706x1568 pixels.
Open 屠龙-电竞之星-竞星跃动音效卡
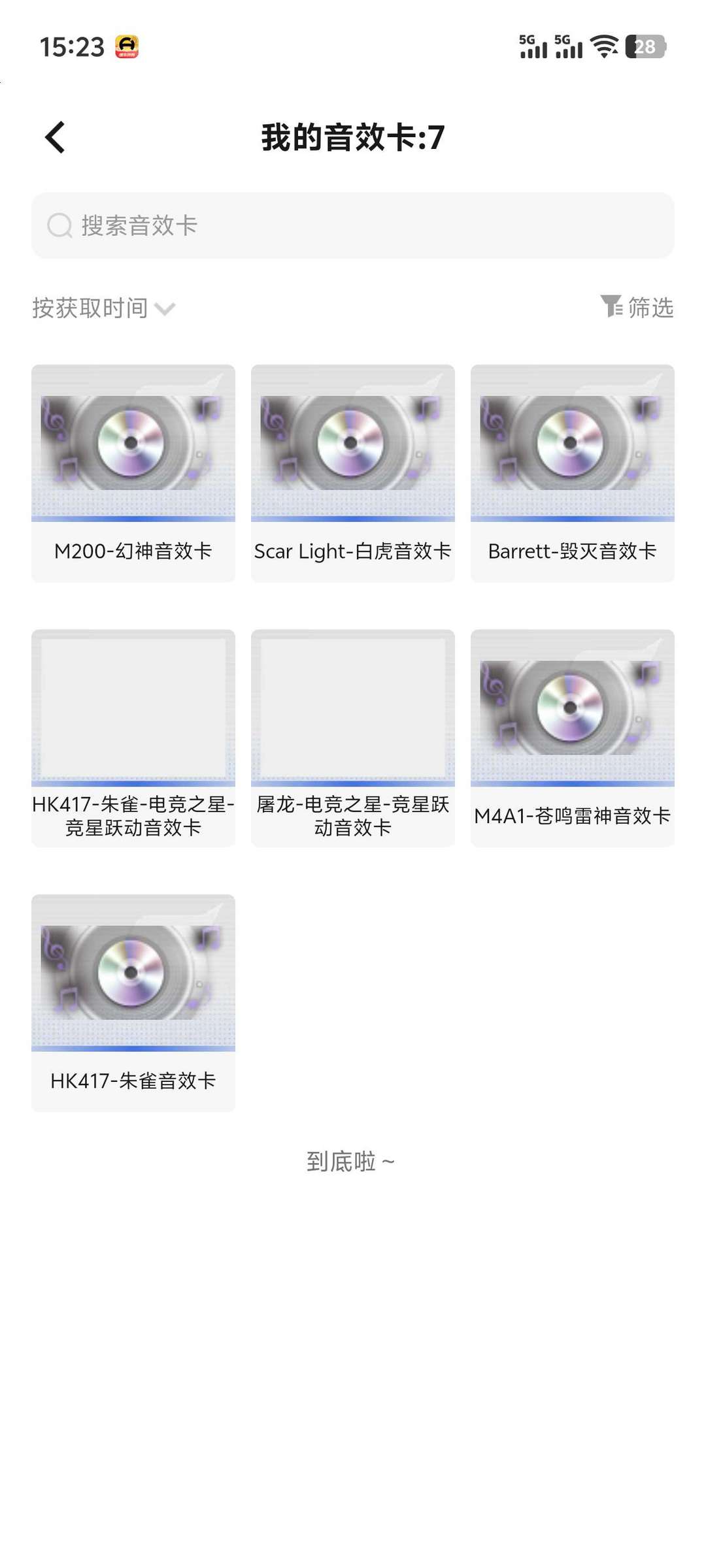pos(353,738)
